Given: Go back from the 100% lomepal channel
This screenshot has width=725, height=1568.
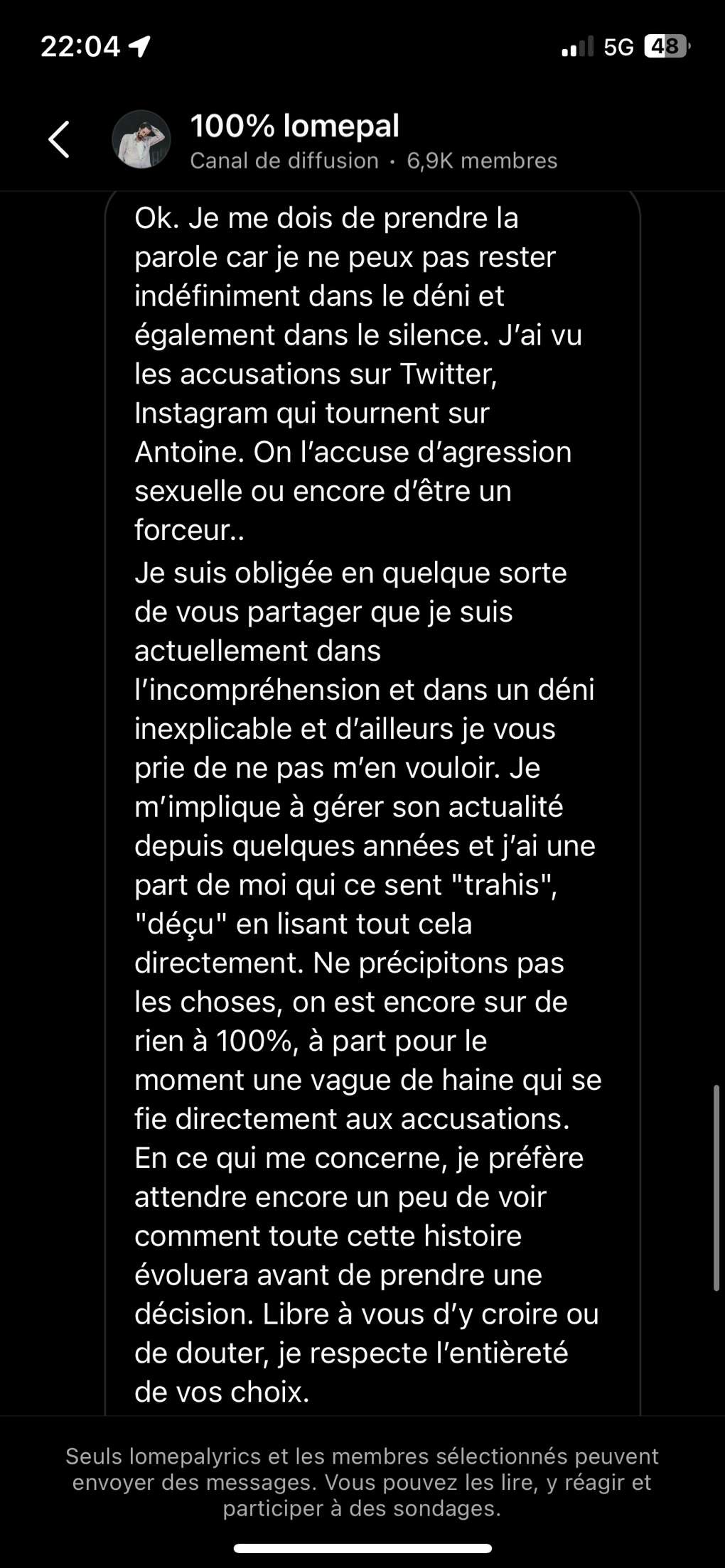Looking at the screenshot, I should (x=59, y=139).
